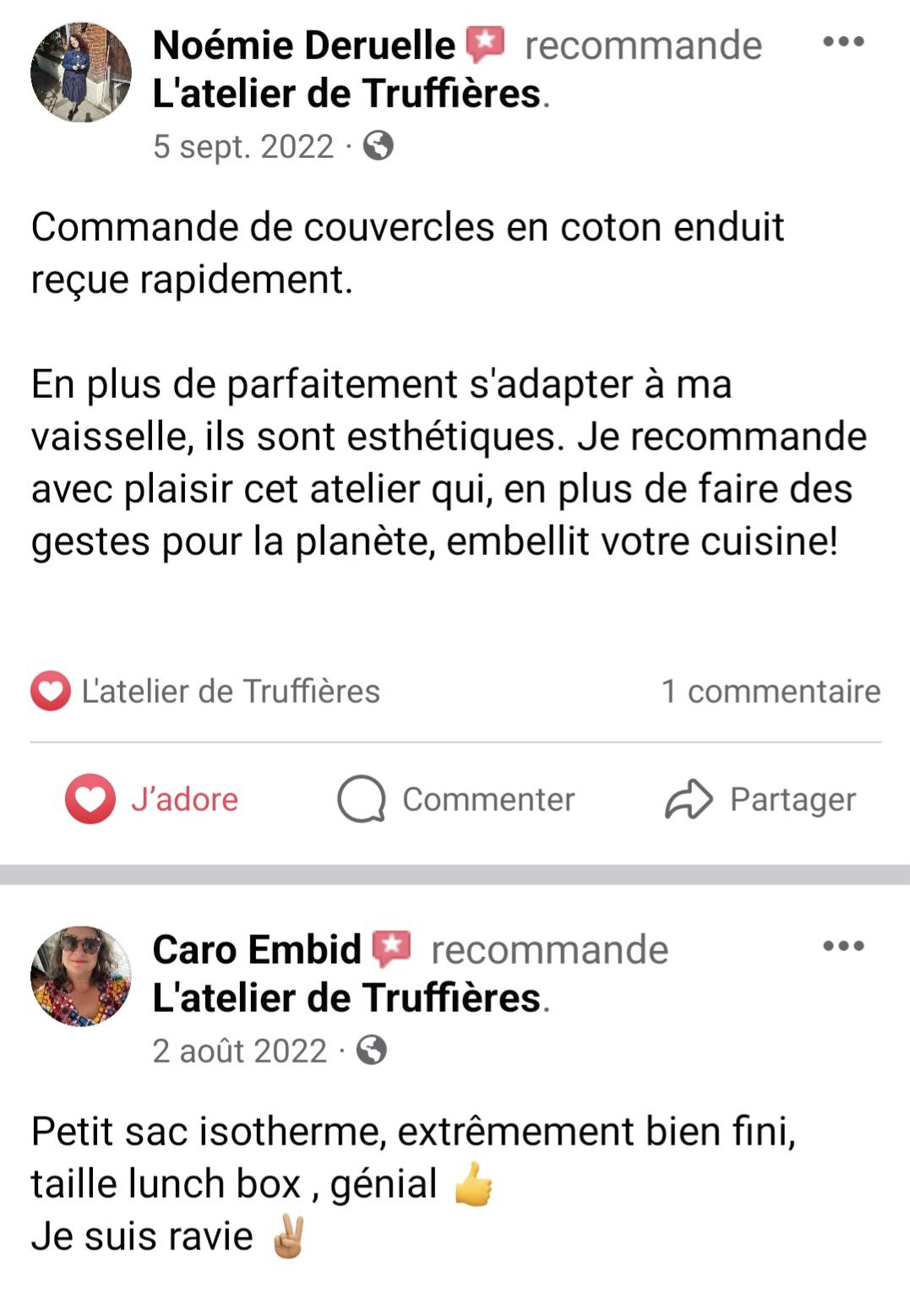Open L'atelier de Truffières page from Noémie's post
Image resolution: width=910 pixels, height=1316 pixels.
tap(346, 94)
